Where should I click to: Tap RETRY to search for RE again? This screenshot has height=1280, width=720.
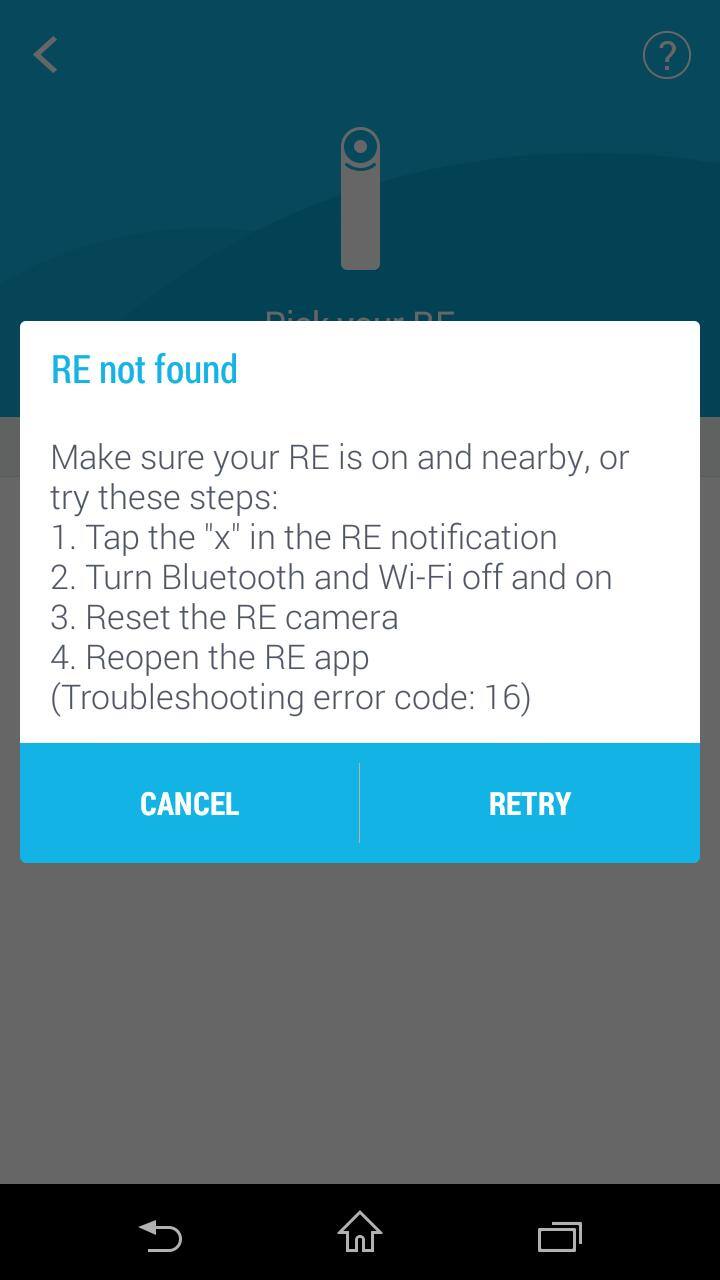point(529,803)
